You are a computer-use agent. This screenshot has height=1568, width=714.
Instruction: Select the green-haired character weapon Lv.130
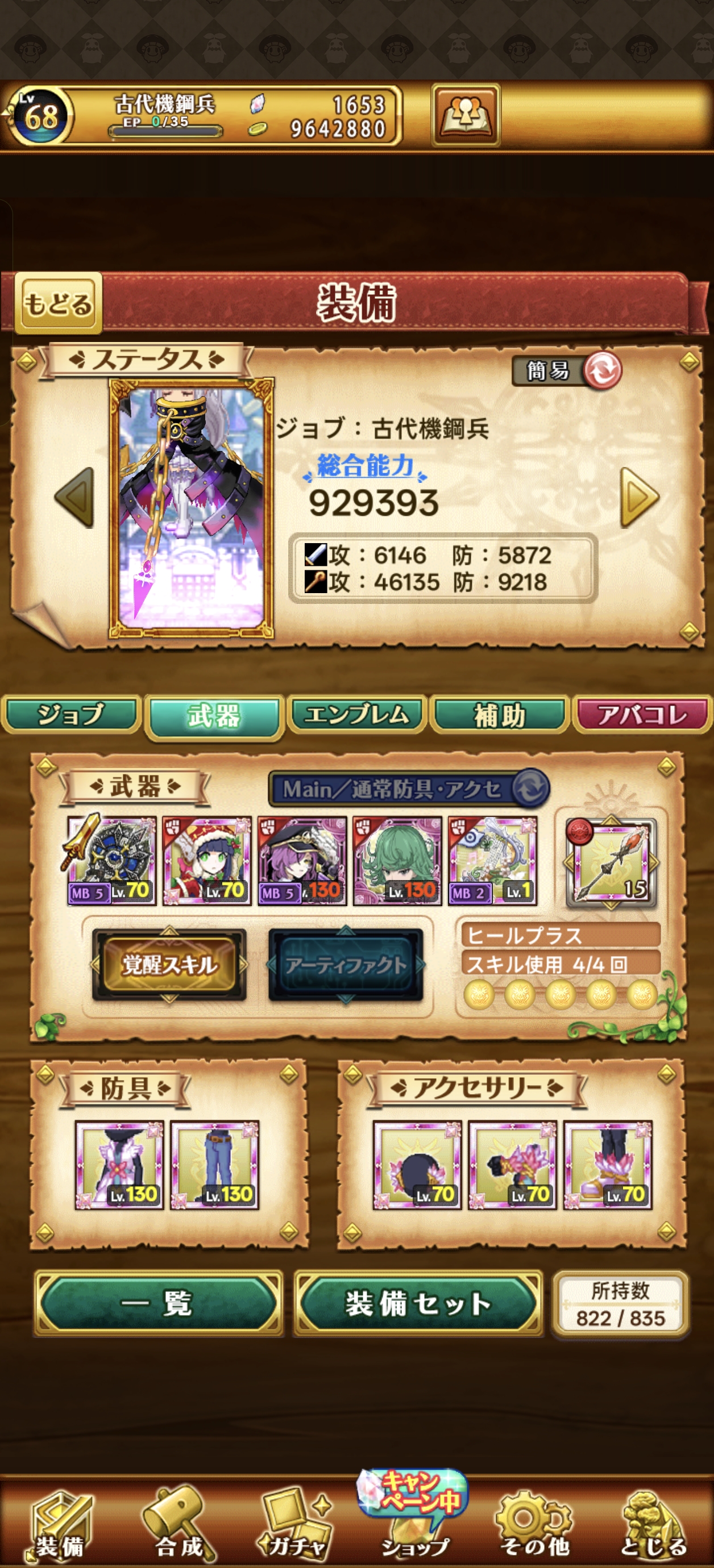[x=397, y=861]
